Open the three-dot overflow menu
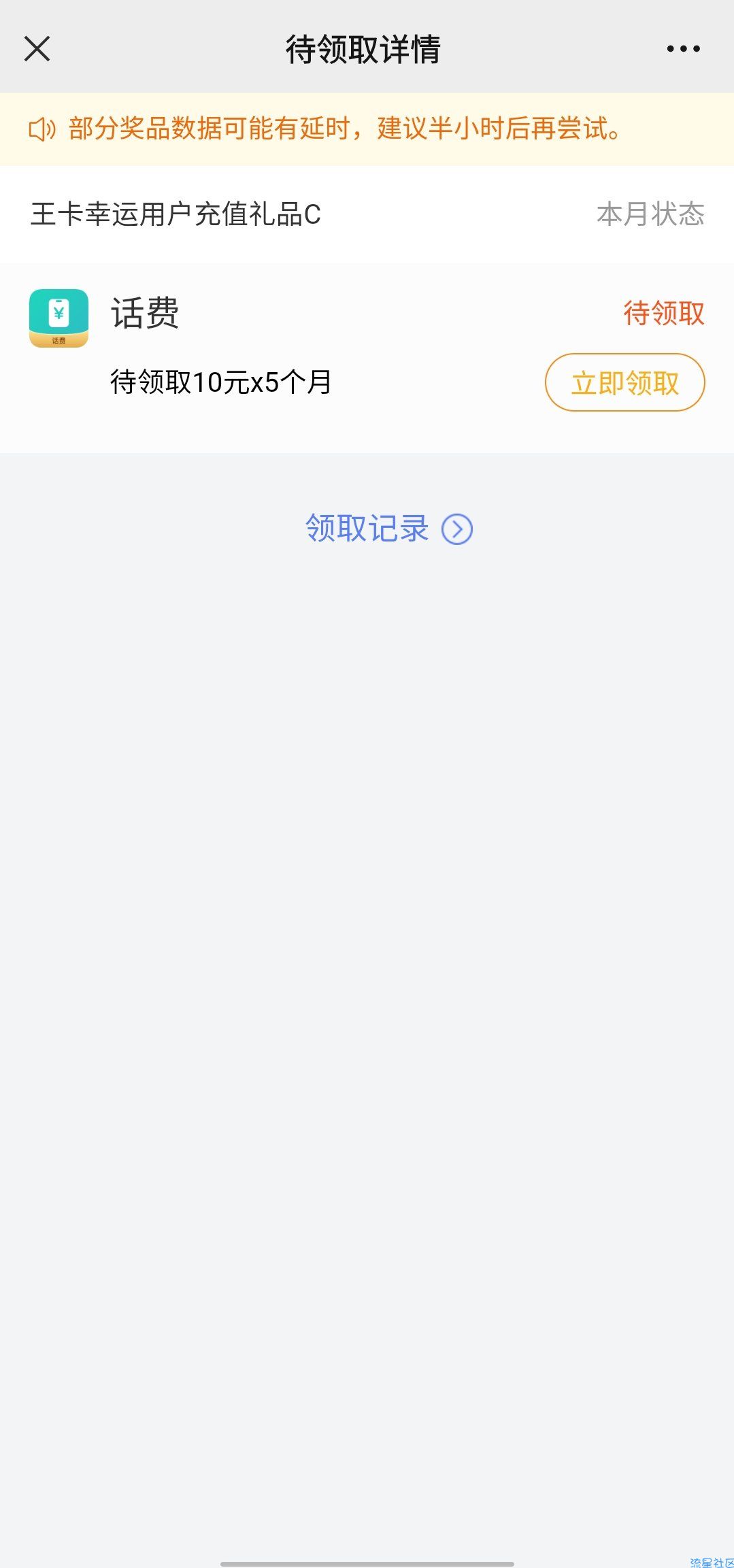This screenshot has width=734, height=1568. (x=683, y=49)
